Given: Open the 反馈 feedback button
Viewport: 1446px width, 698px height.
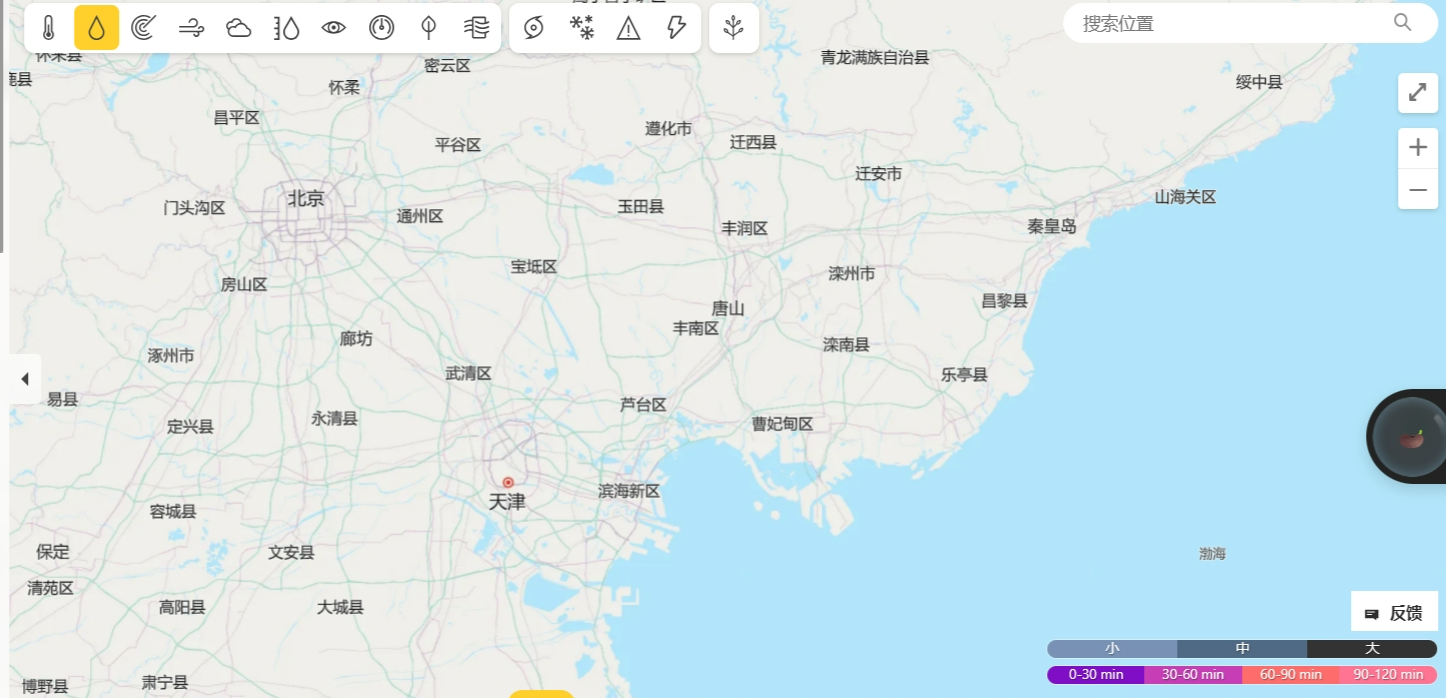Looking at the screenshot, I should pos(1394,613).
